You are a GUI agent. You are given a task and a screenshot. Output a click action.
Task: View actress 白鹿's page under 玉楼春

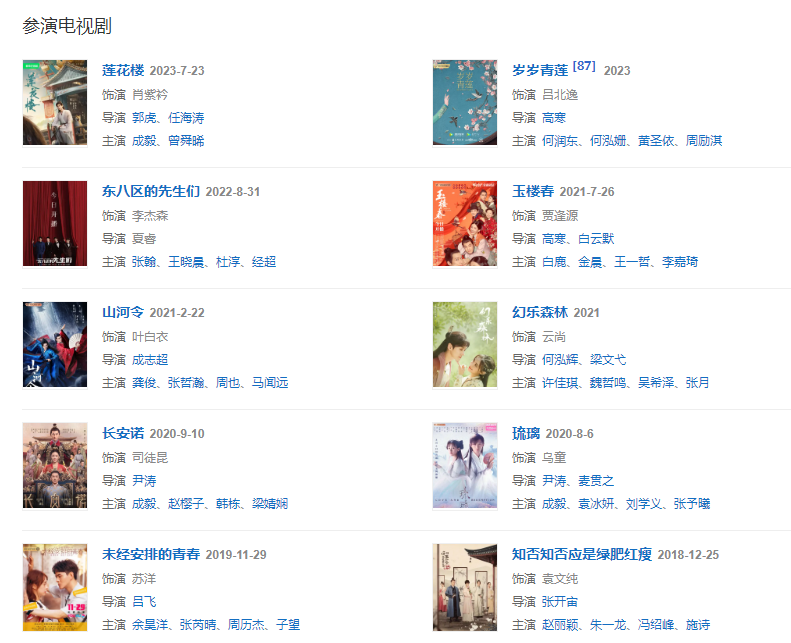pos(554,262)
